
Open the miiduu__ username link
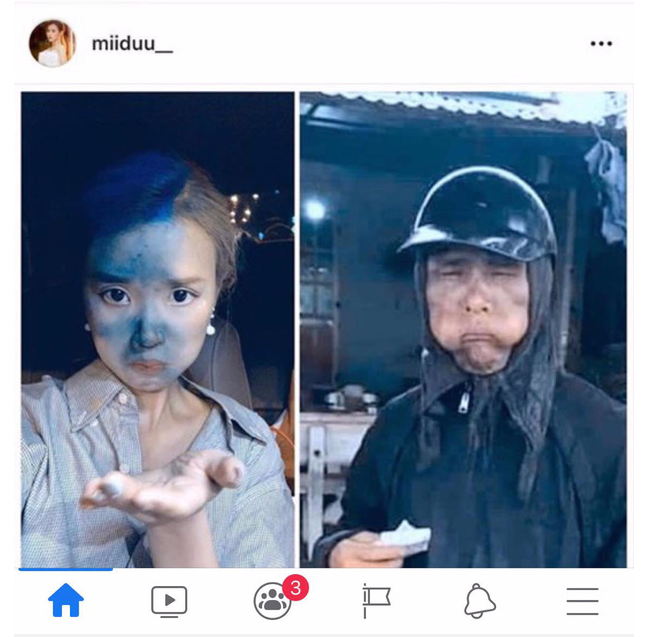[x=132, y=44]
